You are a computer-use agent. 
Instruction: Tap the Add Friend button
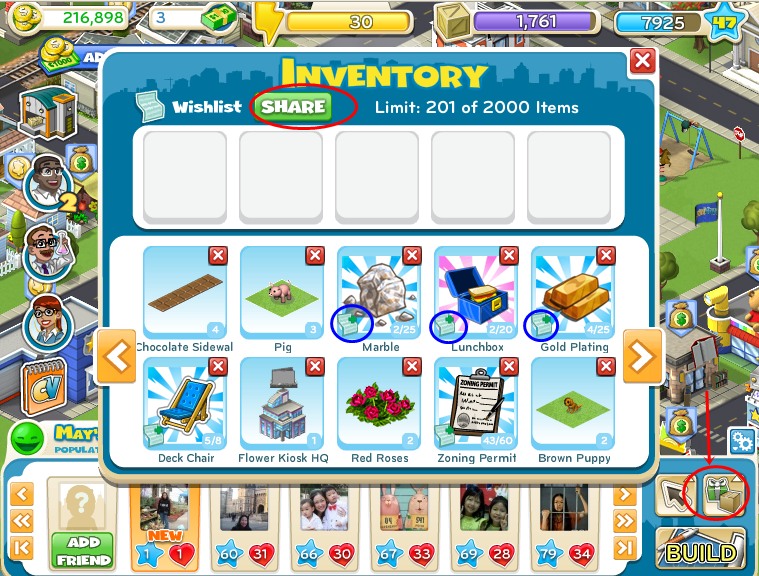click(x=82, y=549)
